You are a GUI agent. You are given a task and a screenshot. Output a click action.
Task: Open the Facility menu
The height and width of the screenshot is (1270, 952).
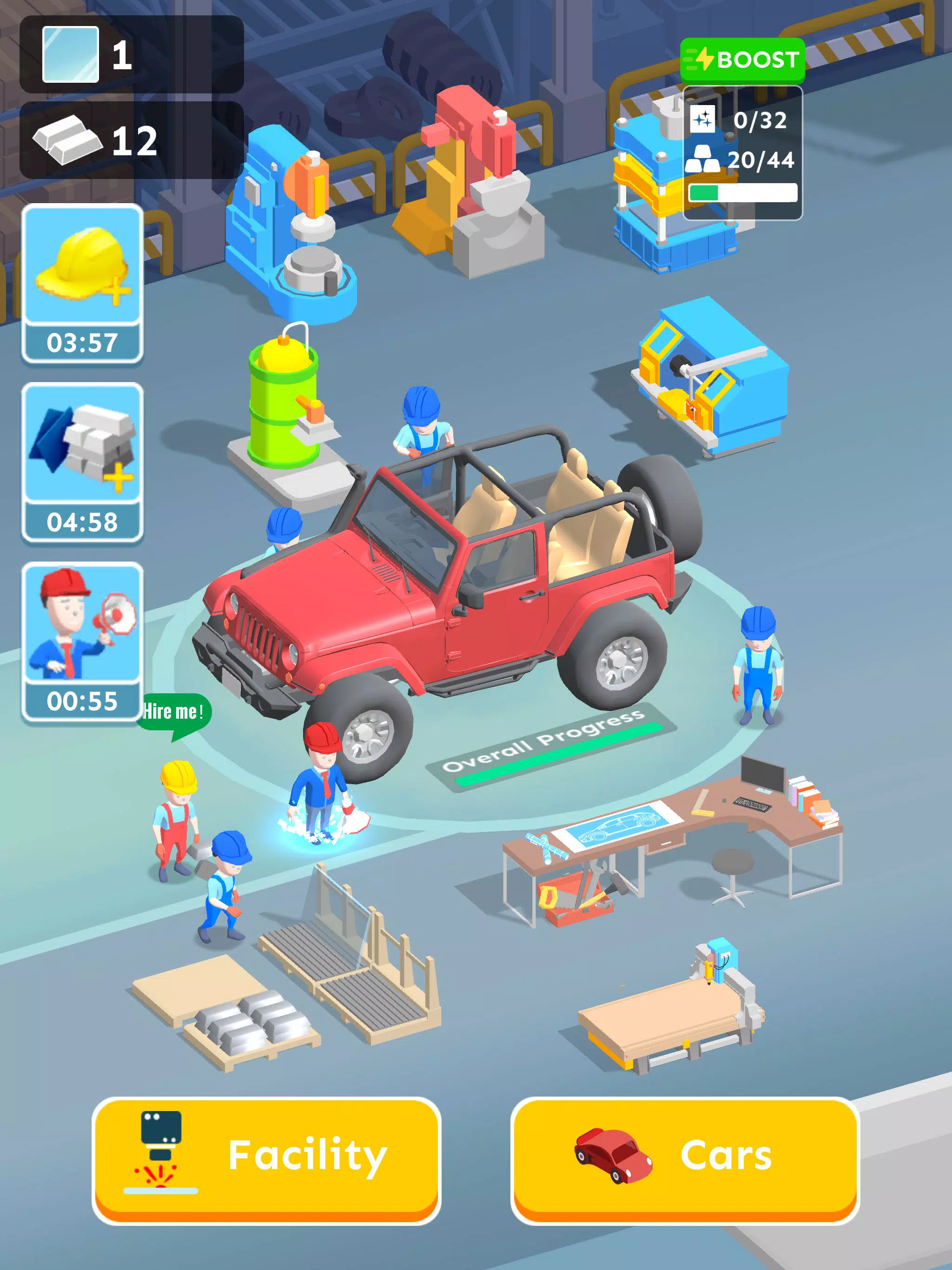(x=266, y=1160)
